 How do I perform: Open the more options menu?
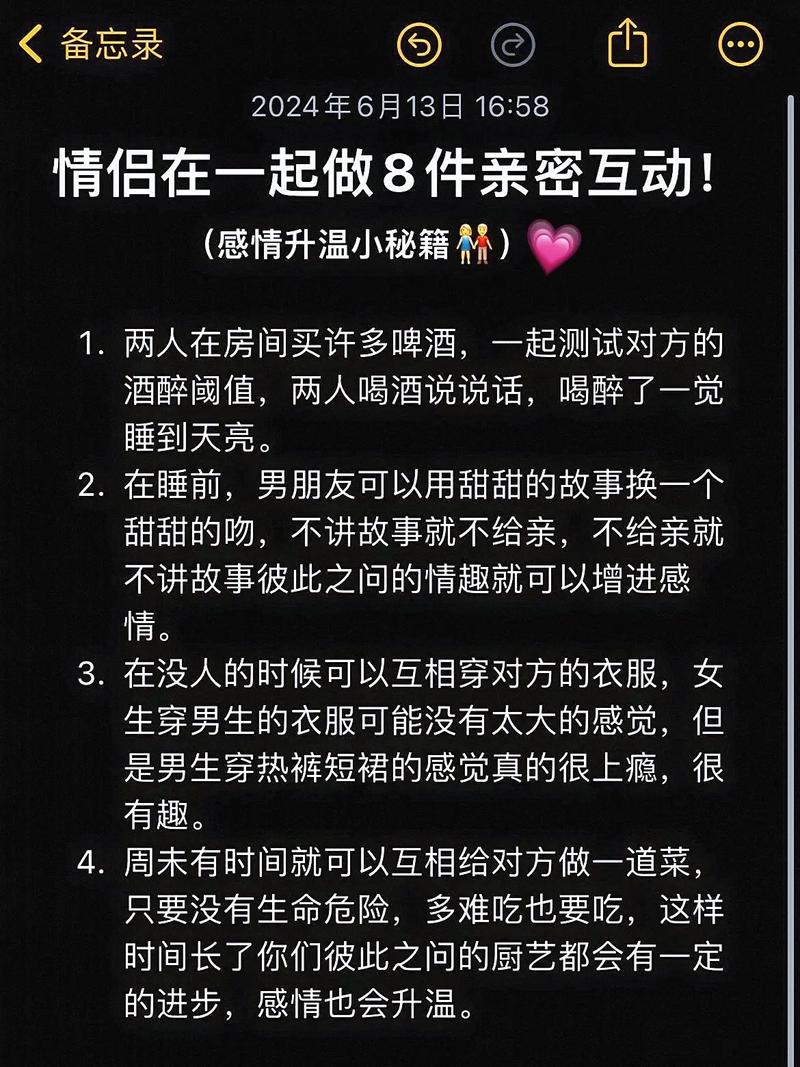tap(741, 45)
